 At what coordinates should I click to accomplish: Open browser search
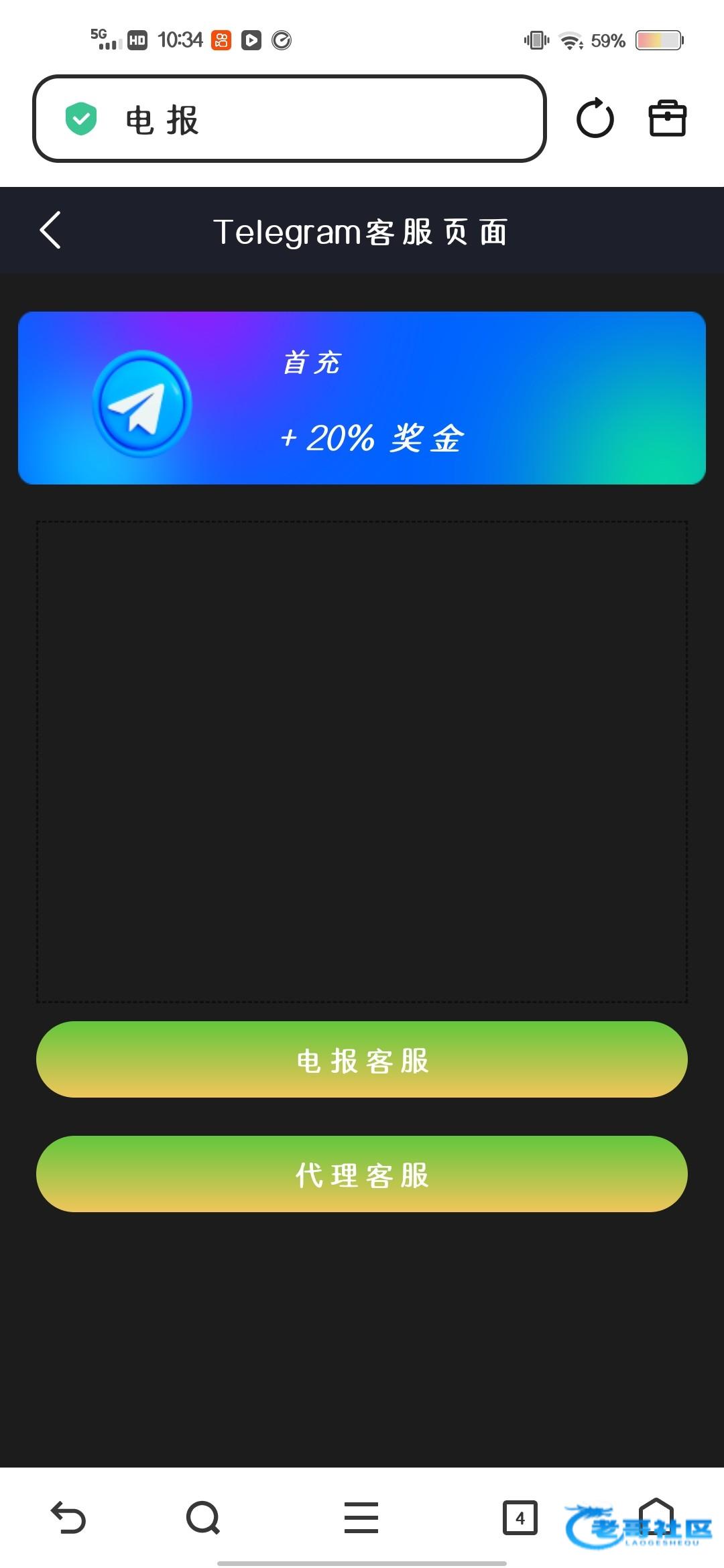[x=203, y=1518]
